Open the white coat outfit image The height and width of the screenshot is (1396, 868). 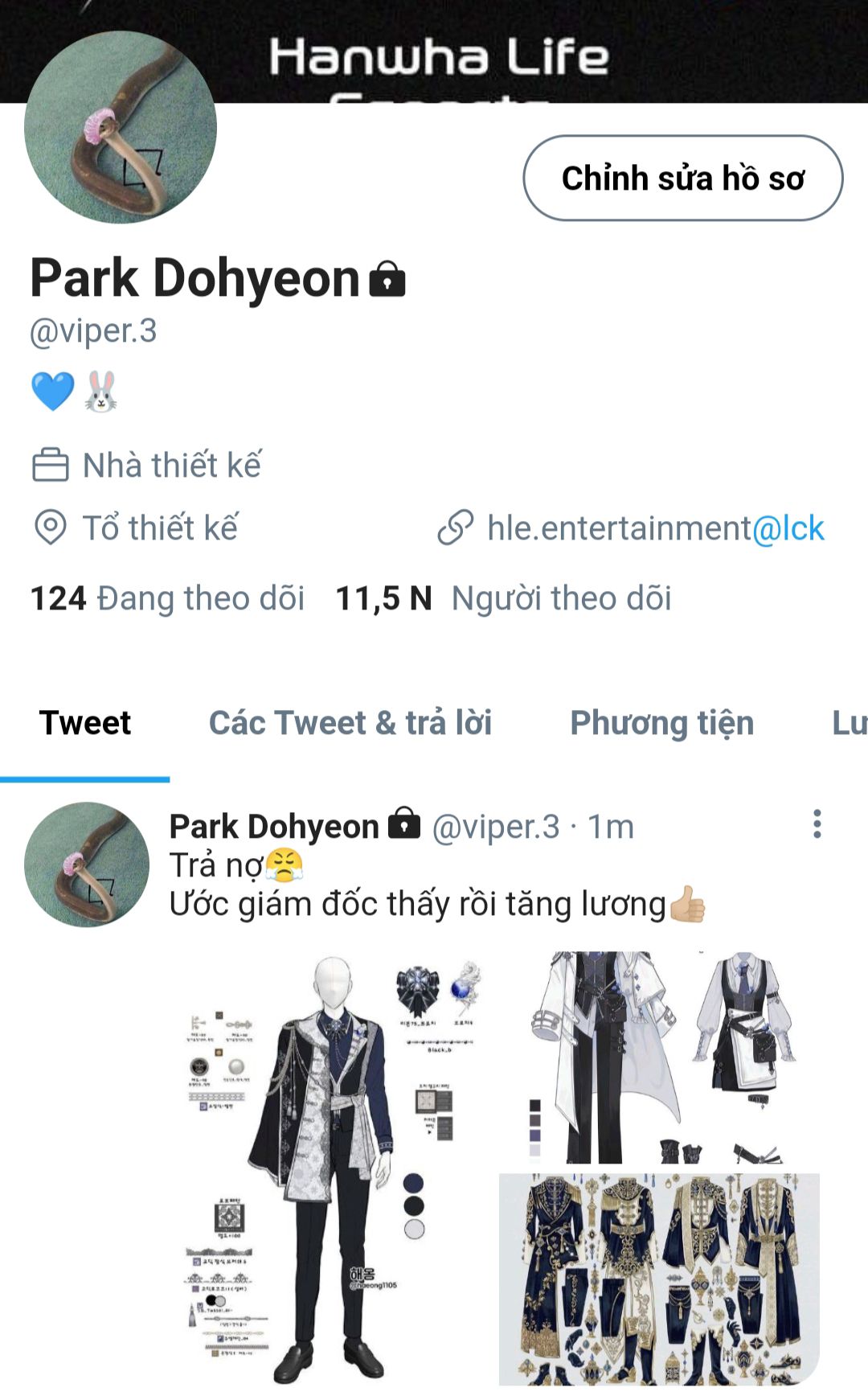point(659,1058)
